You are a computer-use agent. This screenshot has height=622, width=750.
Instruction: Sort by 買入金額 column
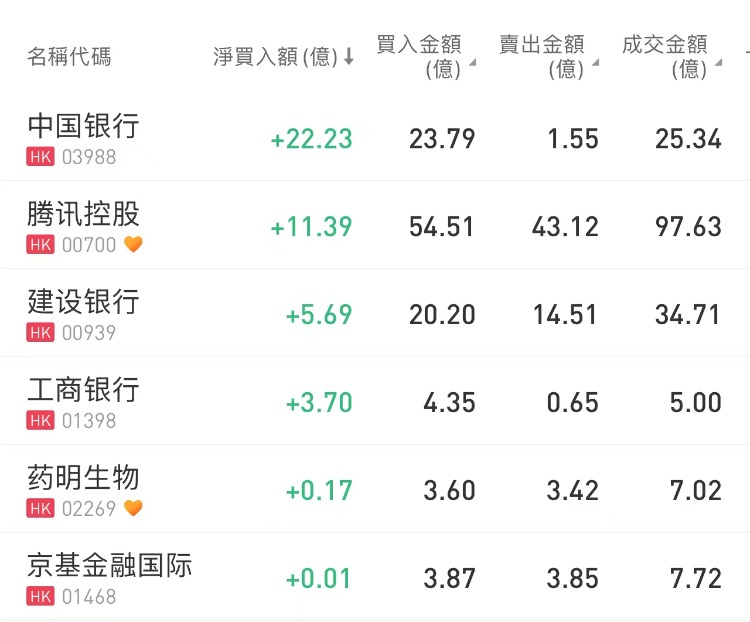(x=425, y=56)
